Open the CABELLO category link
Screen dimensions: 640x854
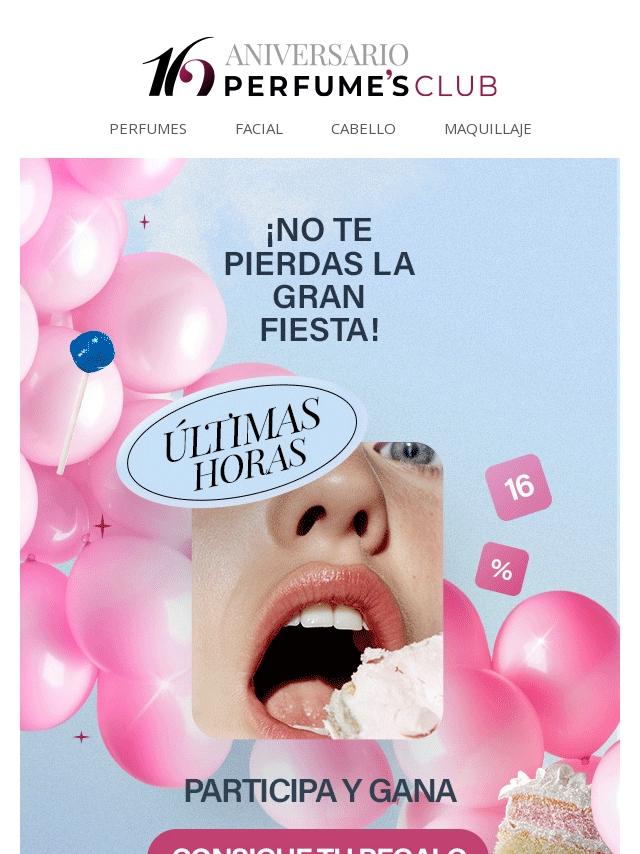pyautogui.click(x=363, y=129)
